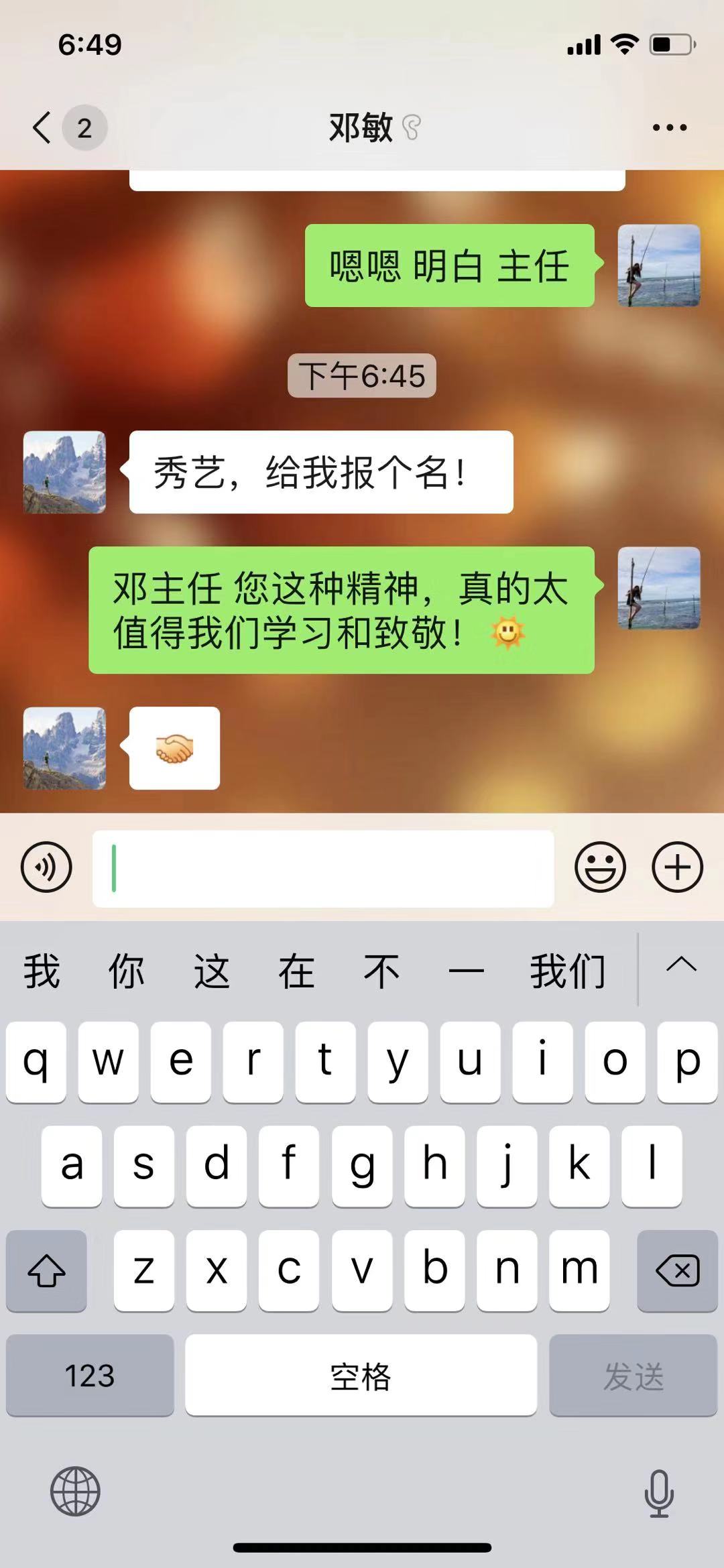Viewport: 724px width, 1568px height.
Task: Choose the suggestion 这
Action: pos(212,971)
